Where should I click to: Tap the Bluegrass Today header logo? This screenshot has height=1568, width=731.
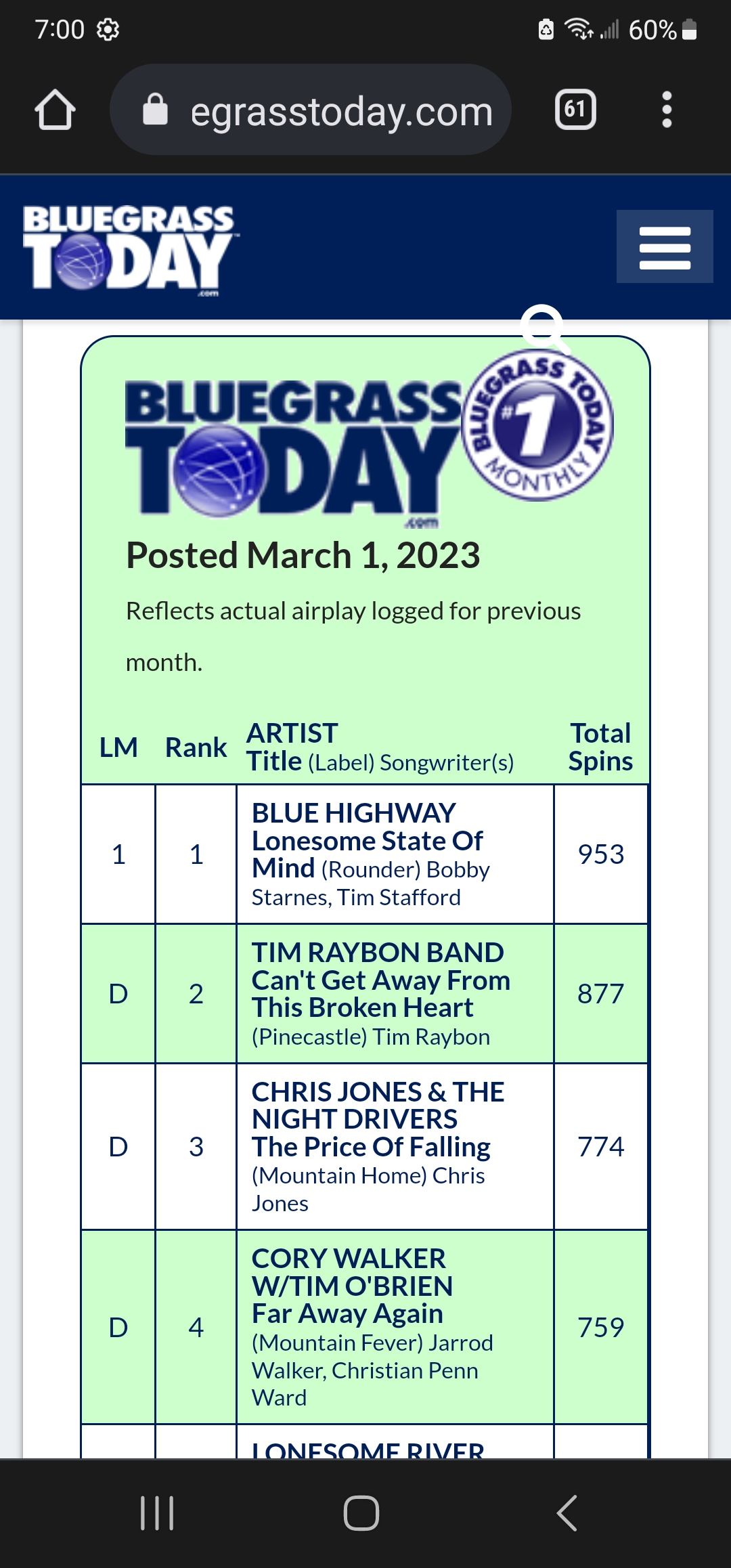(129, 249)
